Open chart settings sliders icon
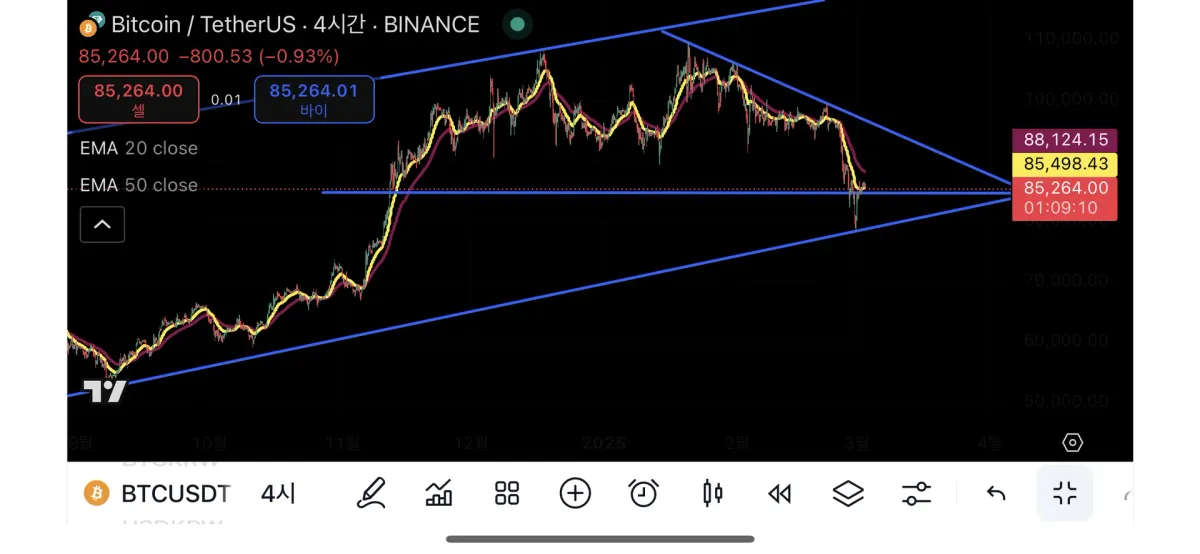The height and width of the screenshot is (554, 1200). (916, 493)
